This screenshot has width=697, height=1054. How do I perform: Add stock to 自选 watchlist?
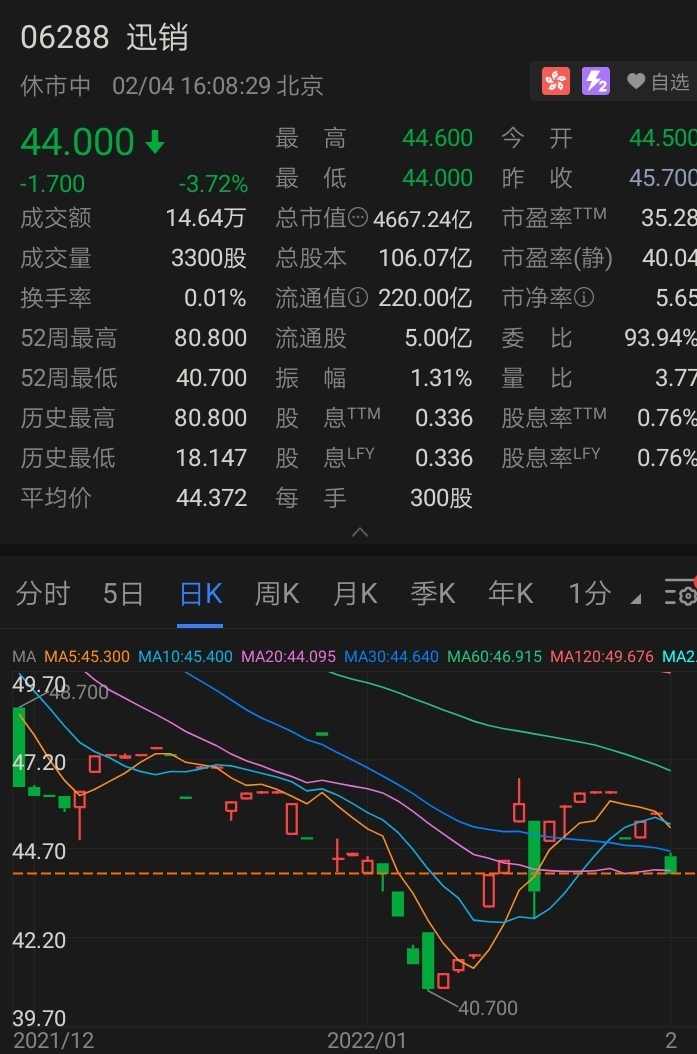pos(658,82)
